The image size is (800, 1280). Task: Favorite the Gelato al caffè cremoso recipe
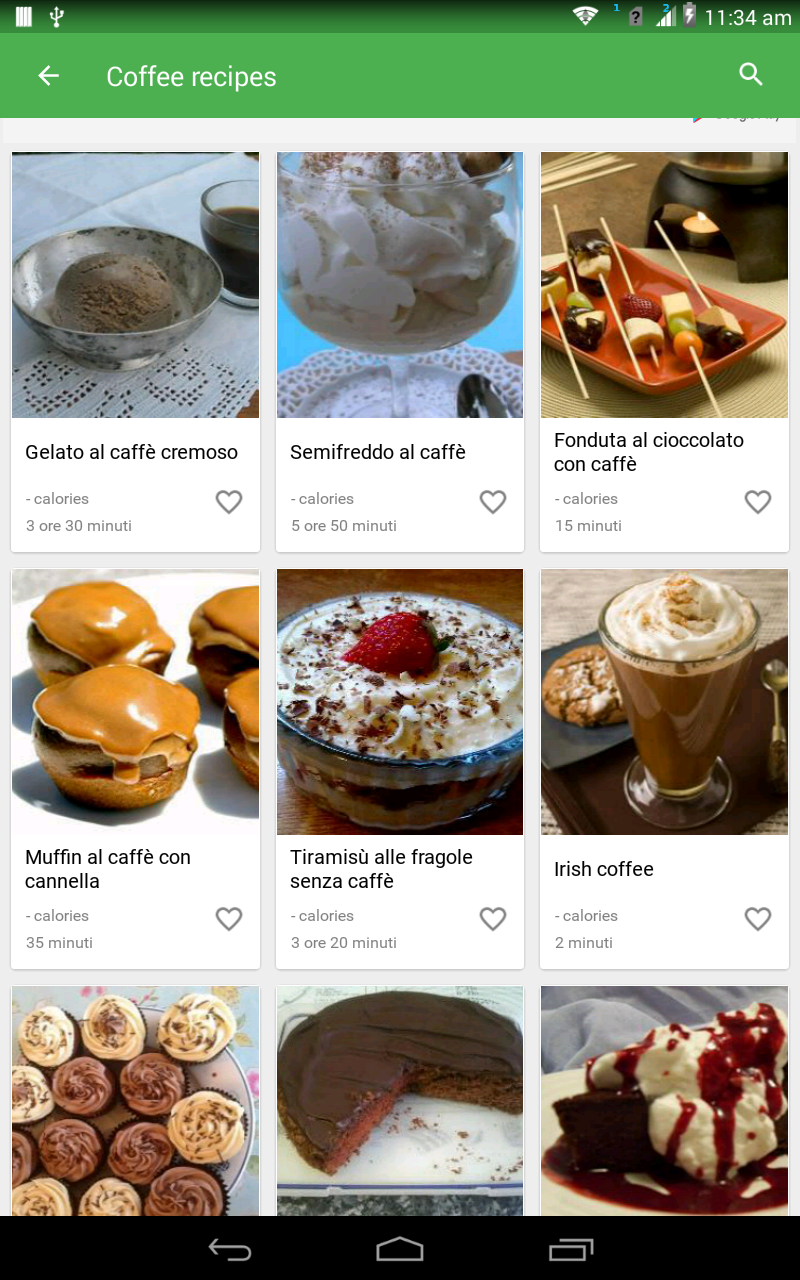[229, 502]
